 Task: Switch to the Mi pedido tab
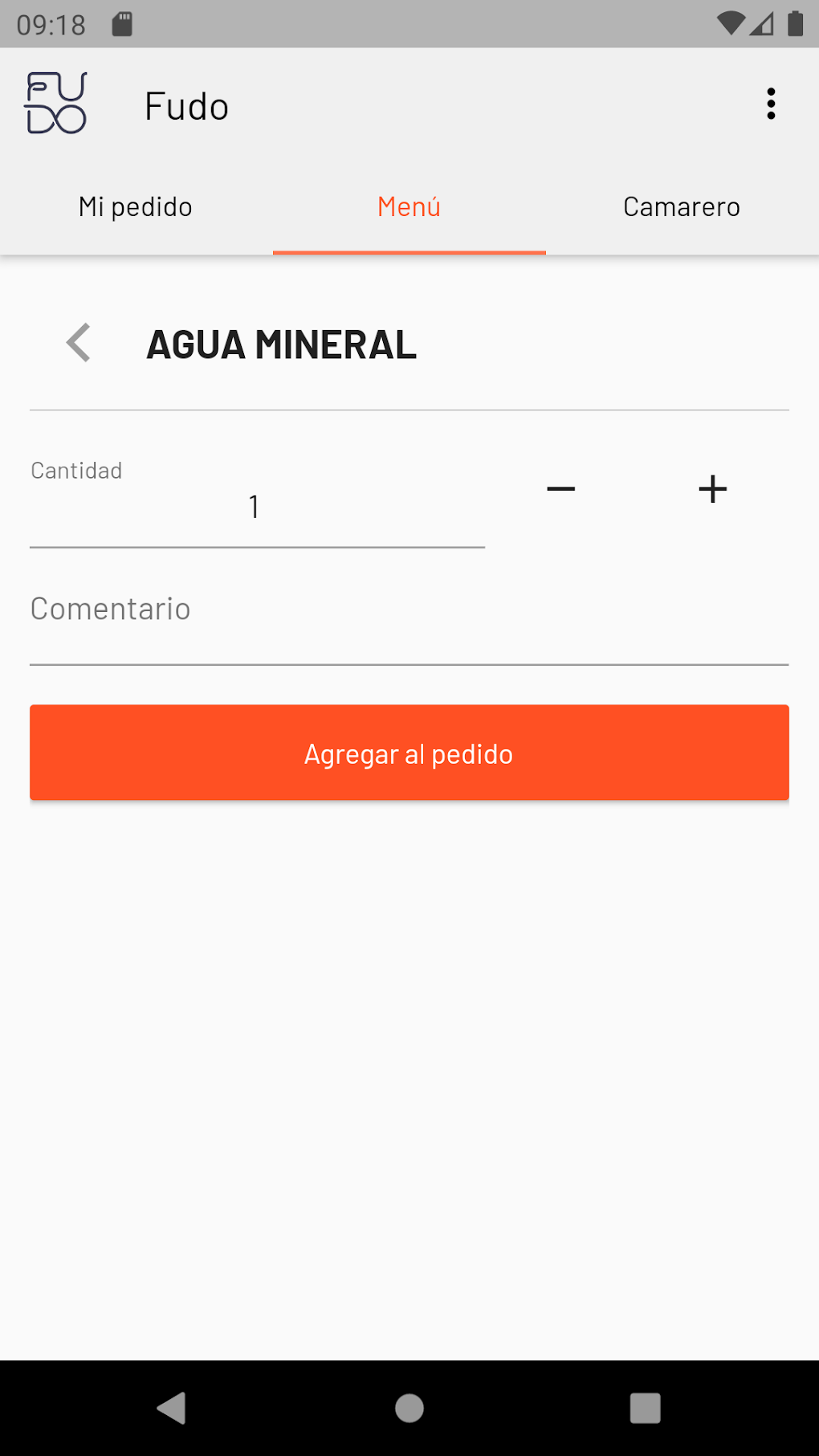click(136, 207)
